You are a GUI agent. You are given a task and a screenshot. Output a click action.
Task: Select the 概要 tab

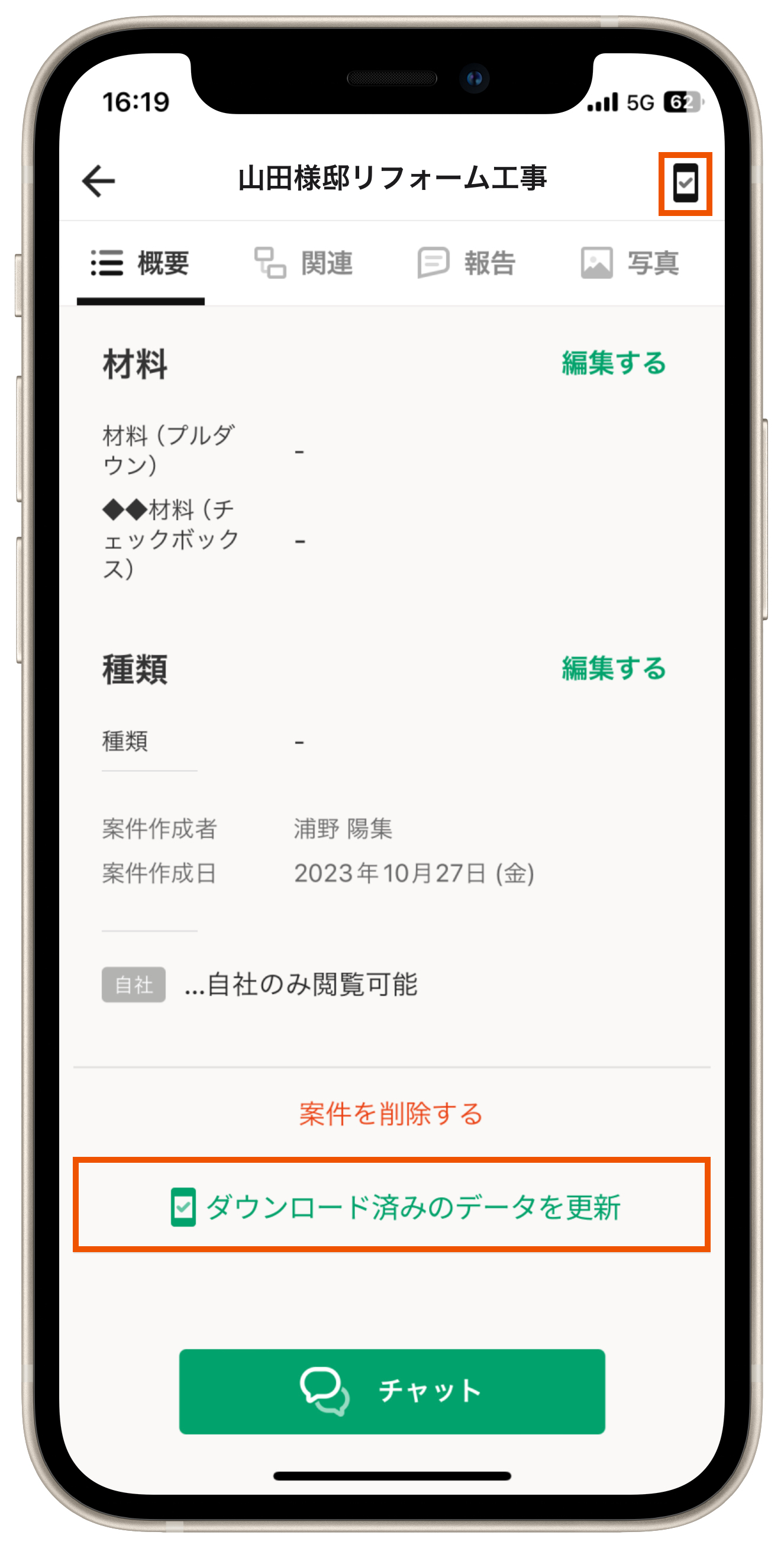point(141,263)
